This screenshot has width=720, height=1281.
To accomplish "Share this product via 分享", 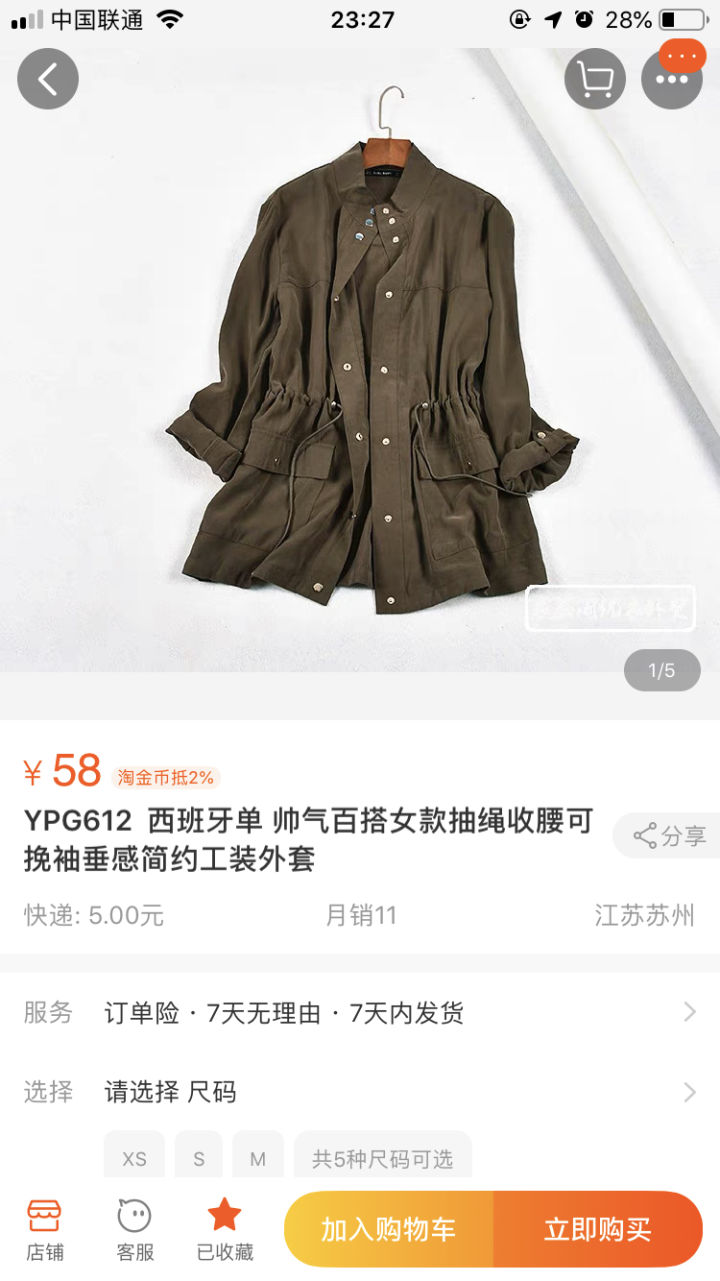I will pyautogui.click(x=670, y=836).
